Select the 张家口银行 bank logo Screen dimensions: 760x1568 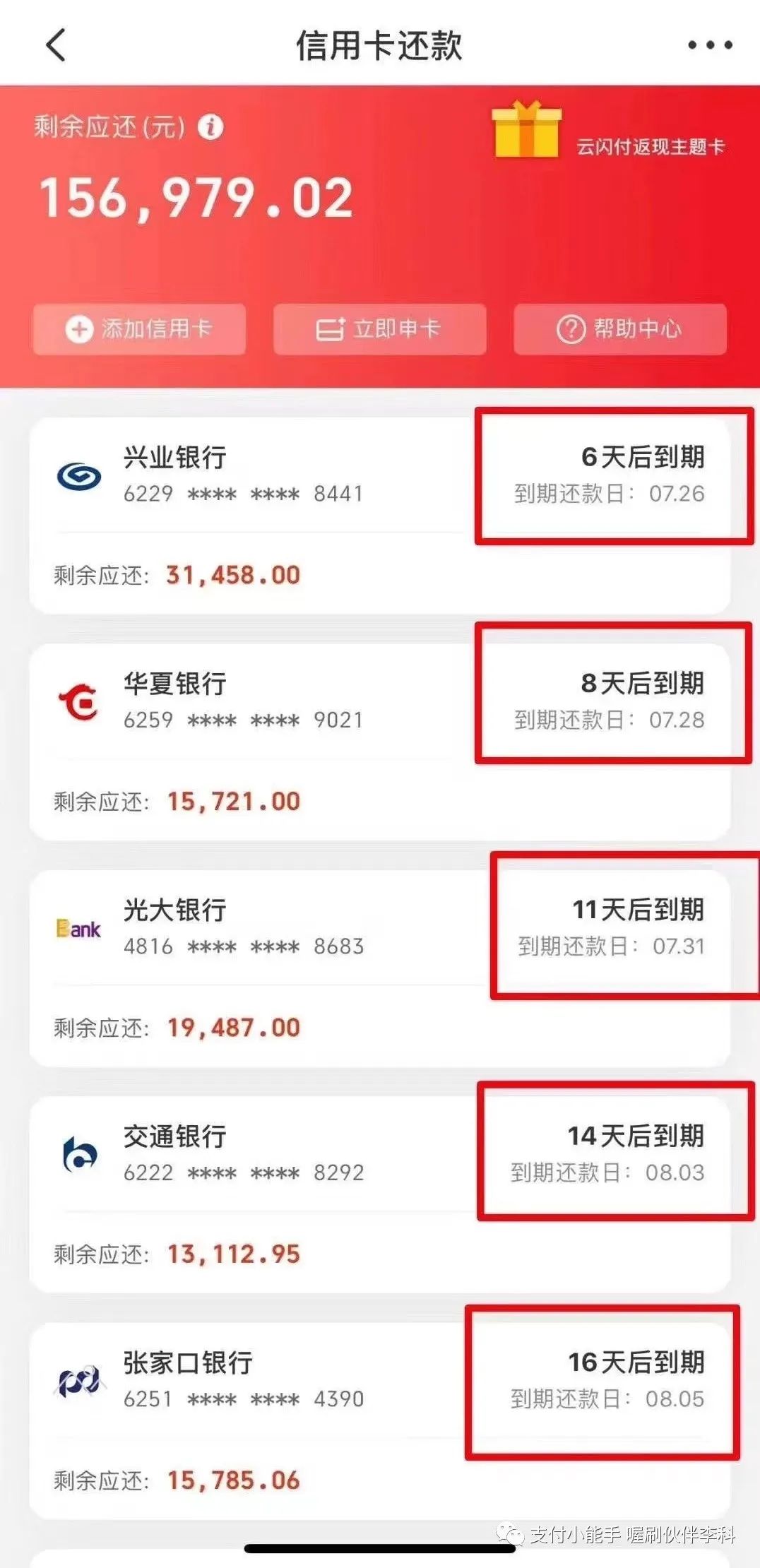(x=80, y=1379)
